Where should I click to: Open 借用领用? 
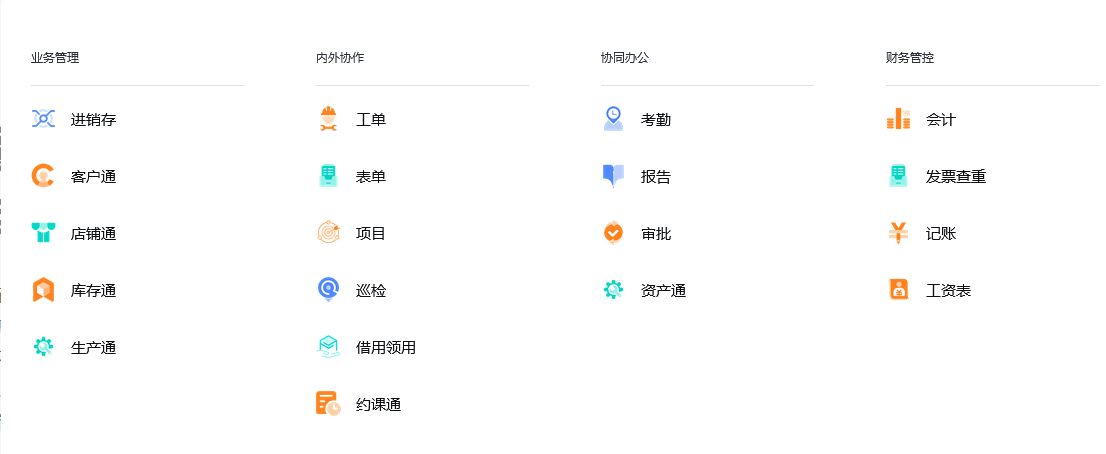point(385,348)
